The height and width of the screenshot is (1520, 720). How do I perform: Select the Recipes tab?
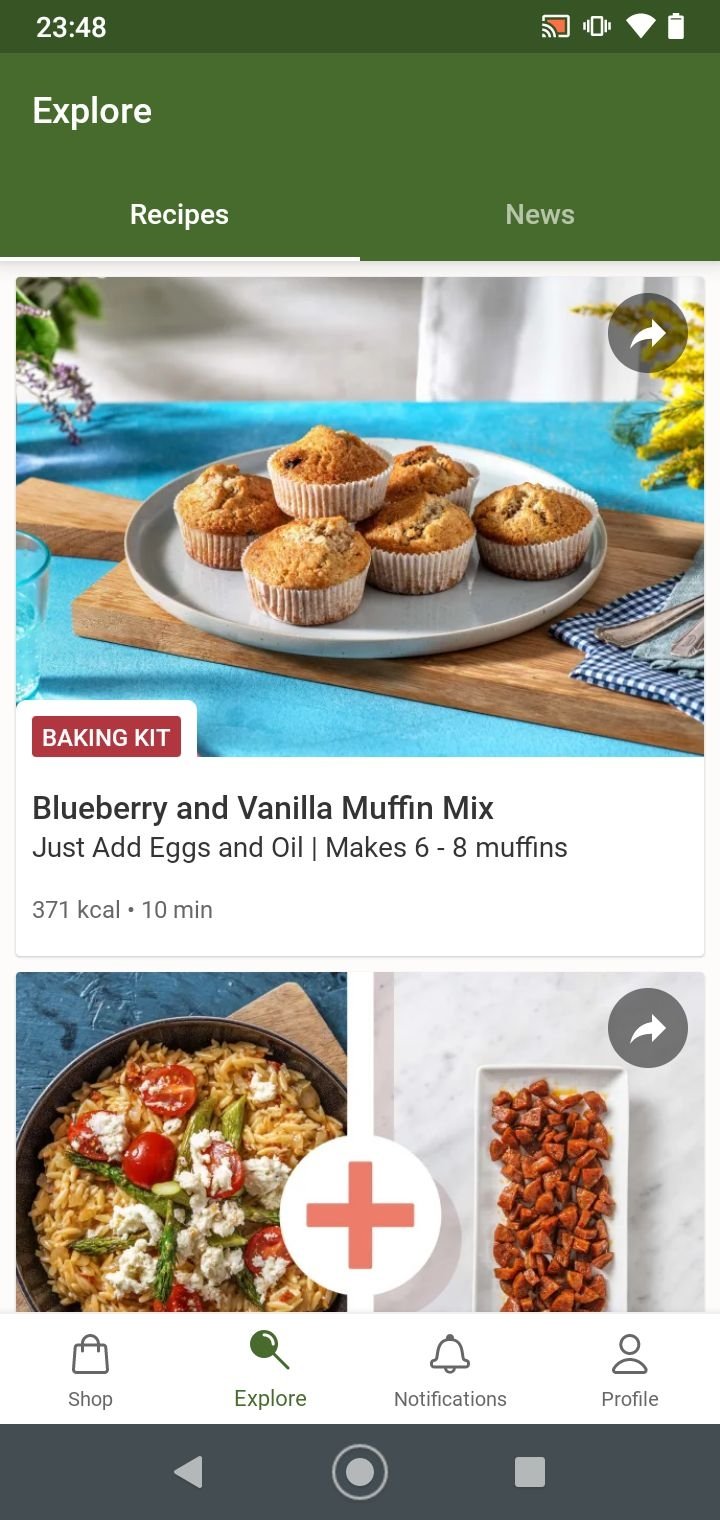click(180, 214)
